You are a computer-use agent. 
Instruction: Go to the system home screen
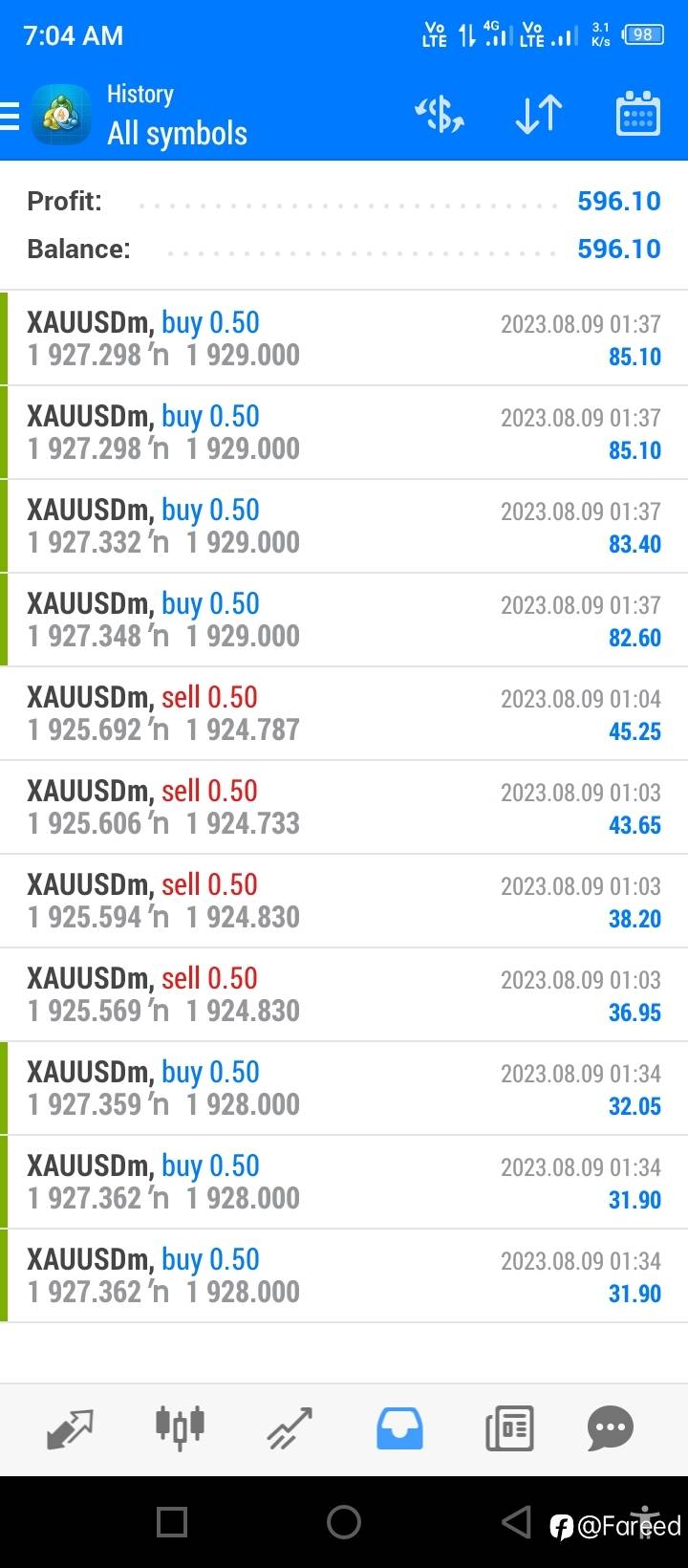pyautogui.click(x=344, y=1521)
